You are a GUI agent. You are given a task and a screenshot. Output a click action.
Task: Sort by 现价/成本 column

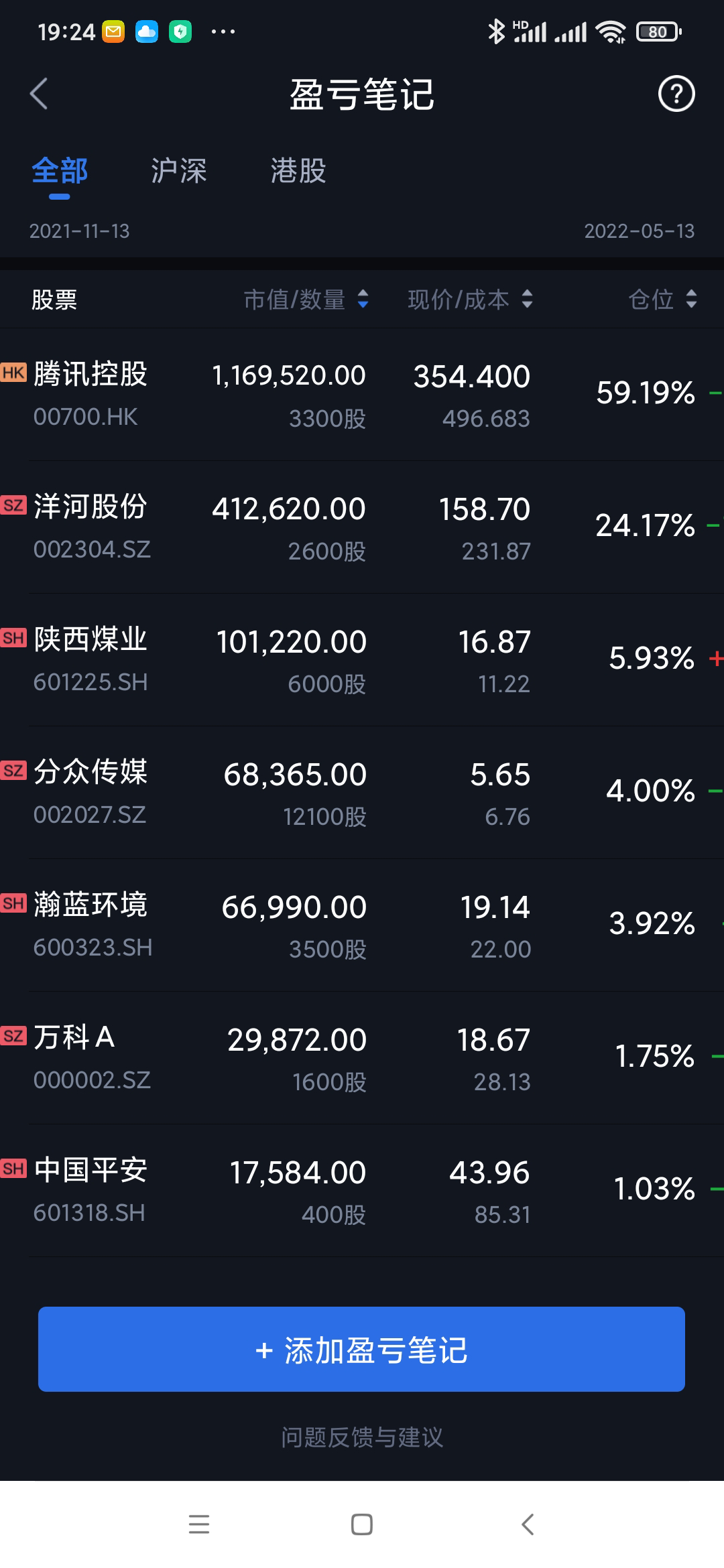pyautogui.click(x=470, y=300)
